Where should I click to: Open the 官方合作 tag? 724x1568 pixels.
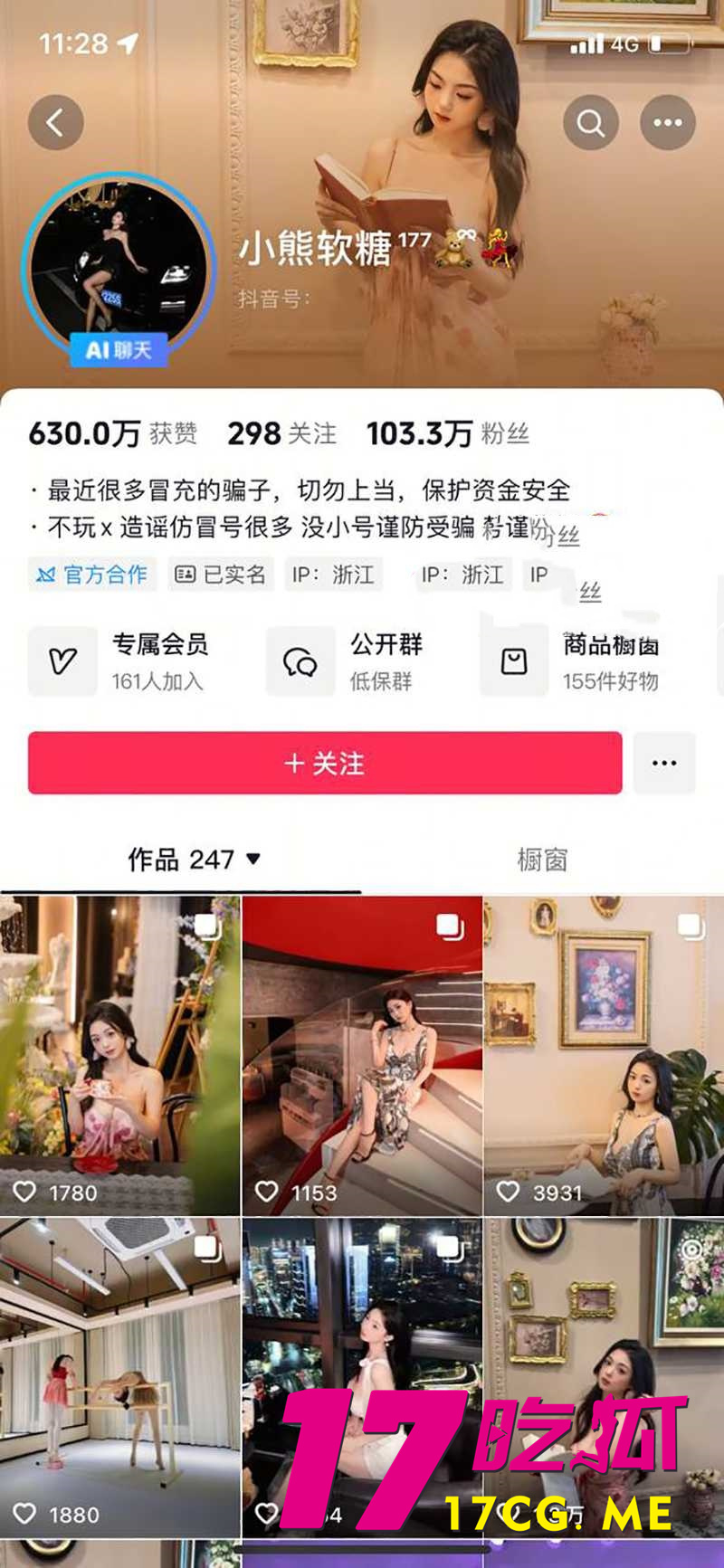point(91,575)
